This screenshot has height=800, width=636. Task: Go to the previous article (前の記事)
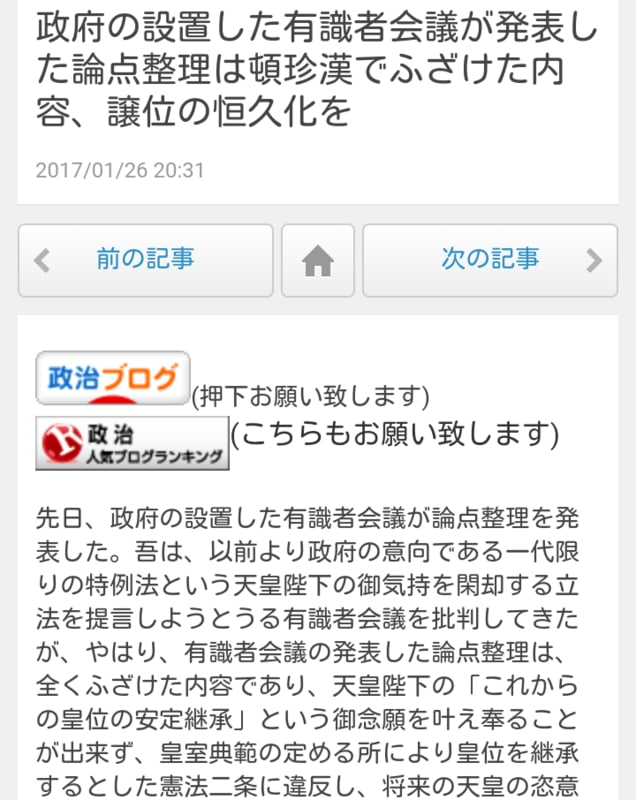tap(145, 261)
